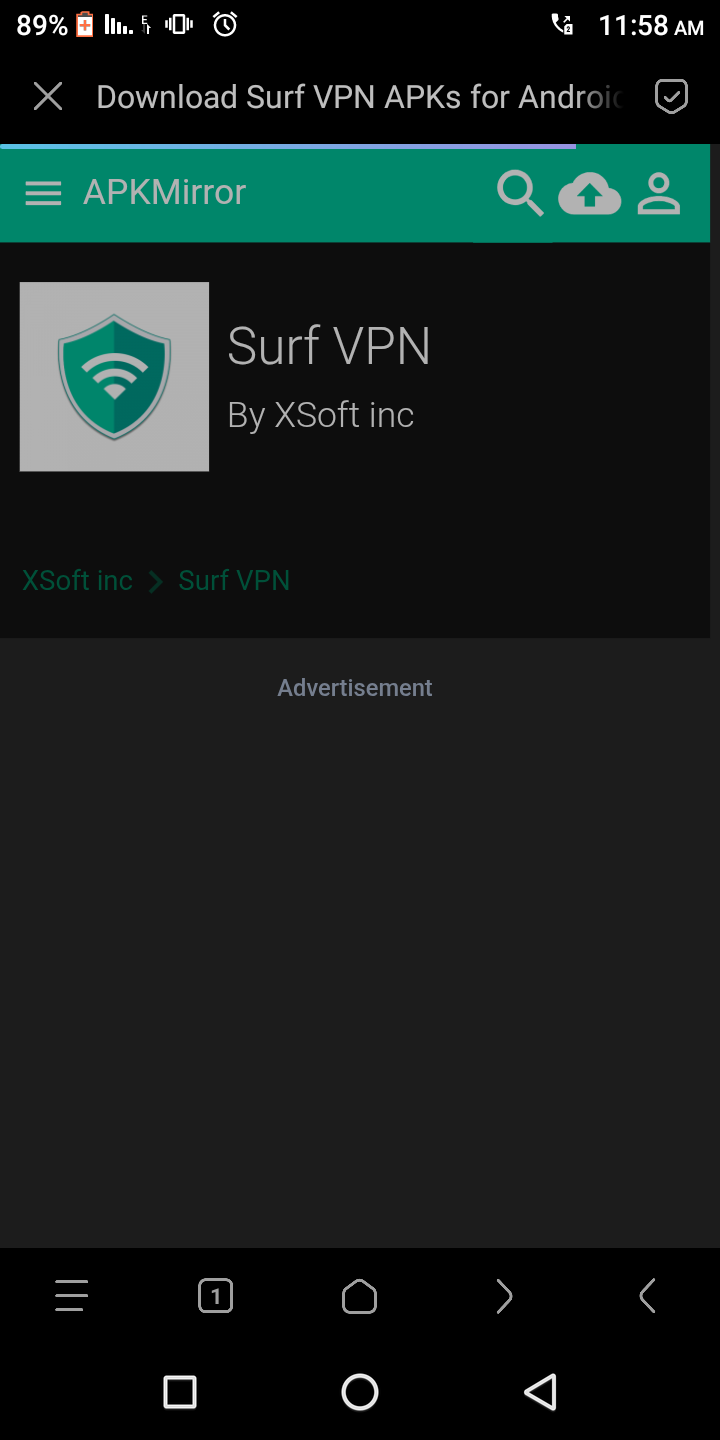The image size is (720, 1440).
Task: Open the APKMirror hamburger menu
Action: (43, 193)
